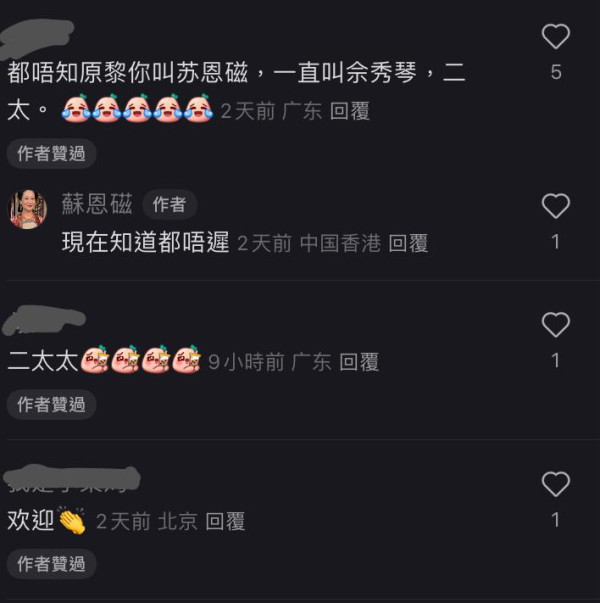Screen dimensions: 600x603
Task: Reply to 蘇恩磁's 現在知道都唔遲 comment
Action: [x=408, y=243]
